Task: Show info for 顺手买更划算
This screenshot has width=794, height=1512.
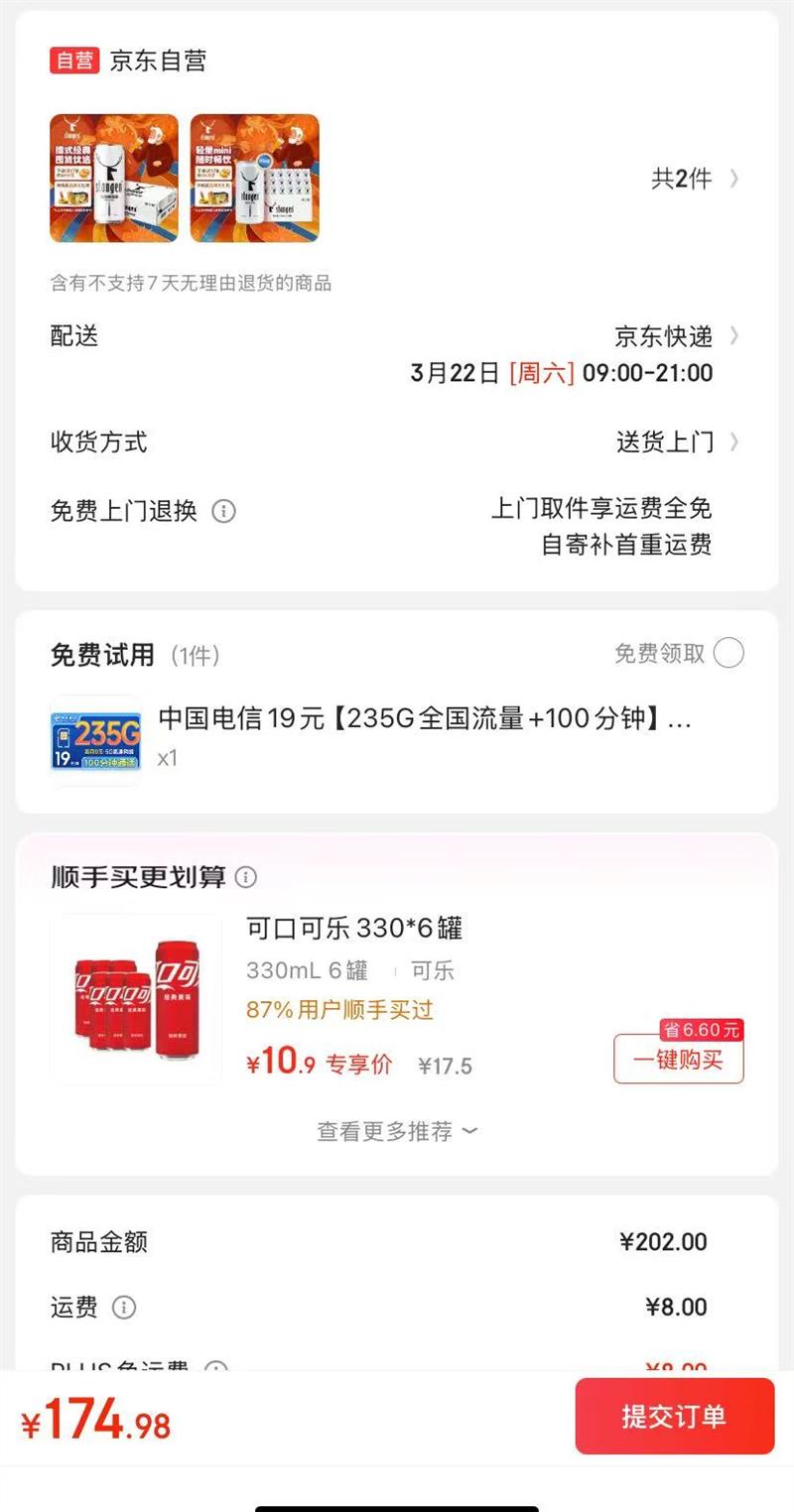Action: [x=246, y=877]
